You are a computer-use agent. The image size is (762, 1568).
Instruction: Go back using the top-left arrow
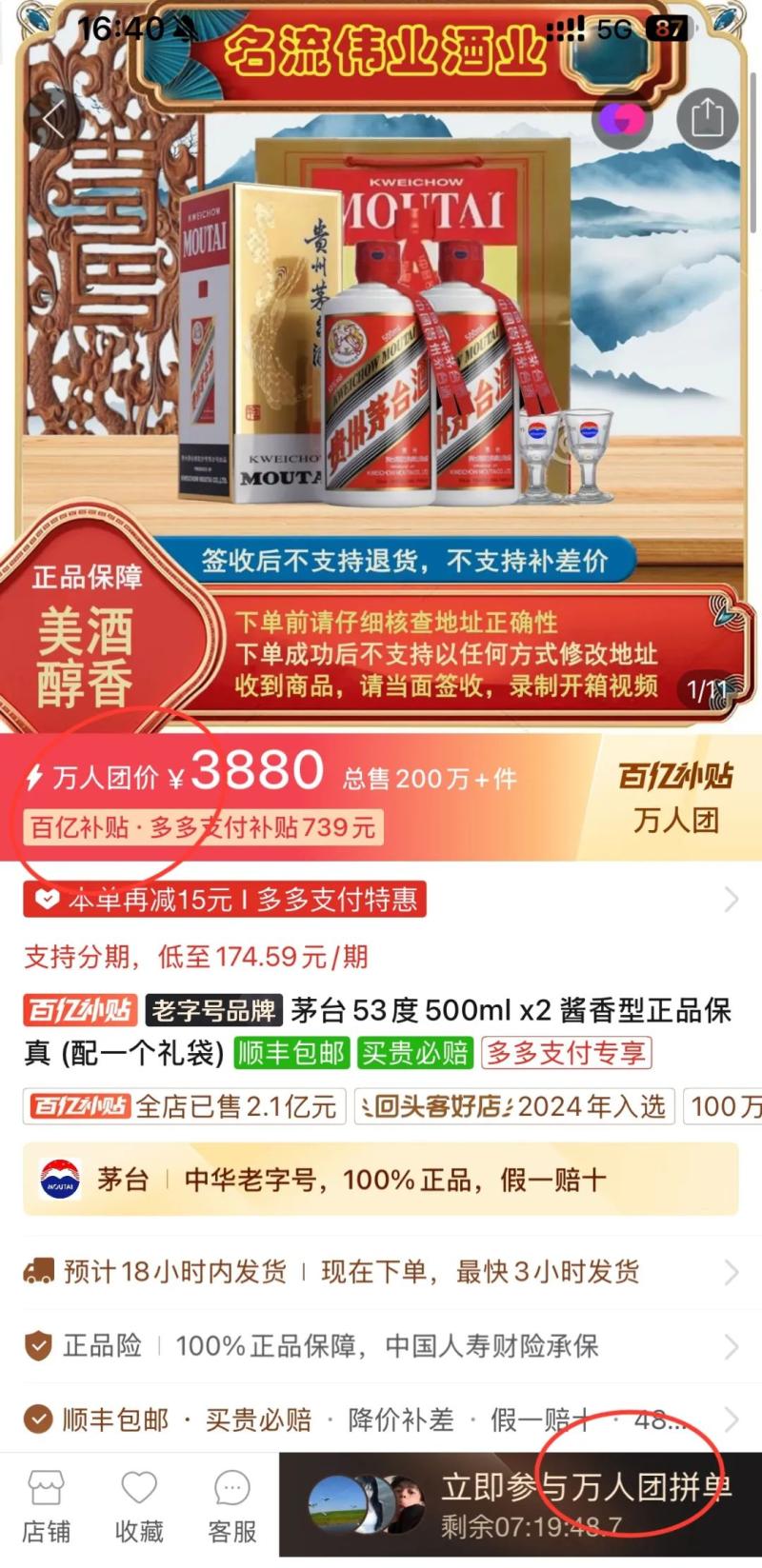tap(53, 119)
